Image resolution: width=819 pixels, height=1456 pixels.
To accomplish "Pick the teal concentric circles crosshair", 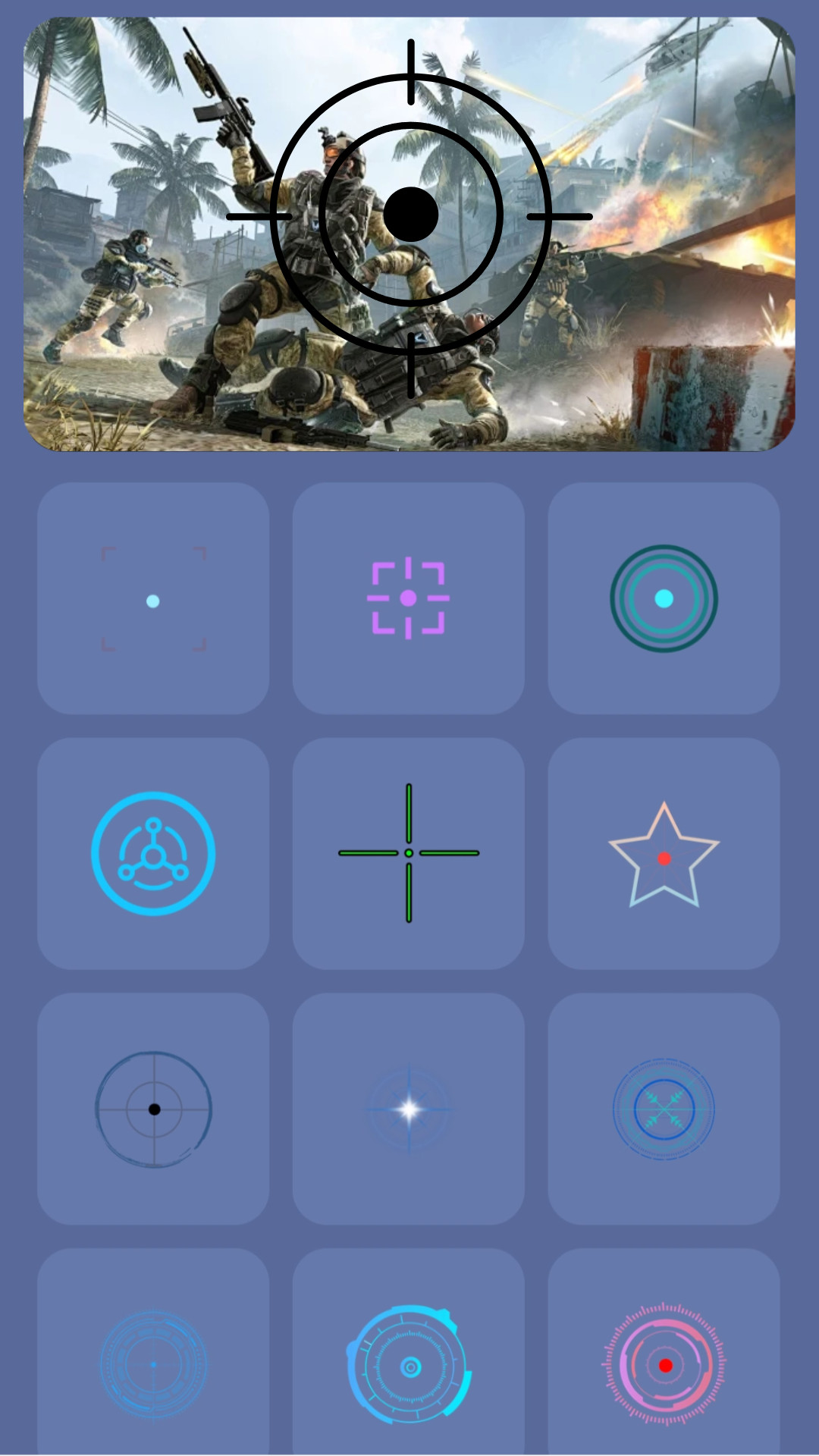I will [664, 598].
